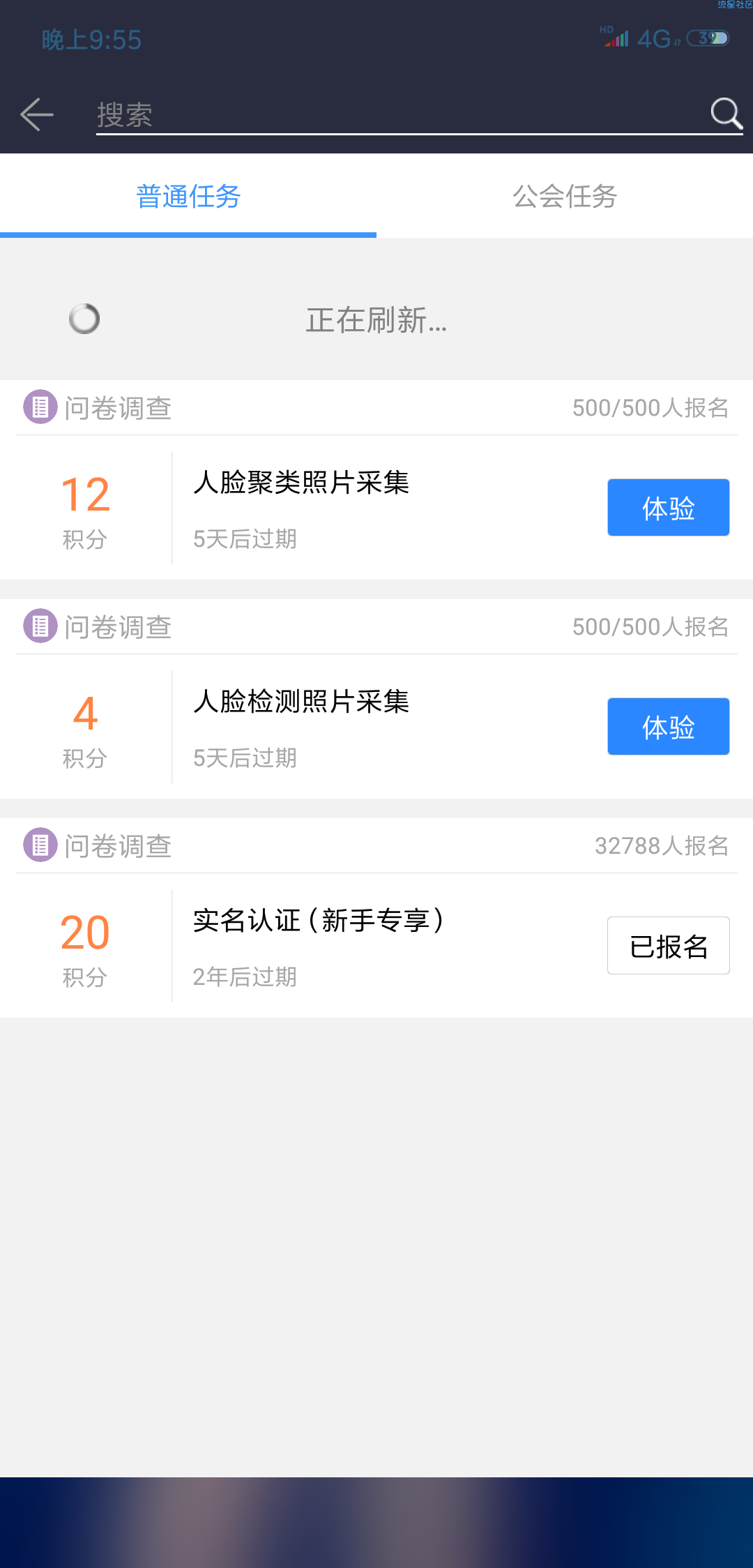Open the 人脸聚类照片采集 task card
Viewport: 753px width, 1568px height.
[x=376, y=480]
